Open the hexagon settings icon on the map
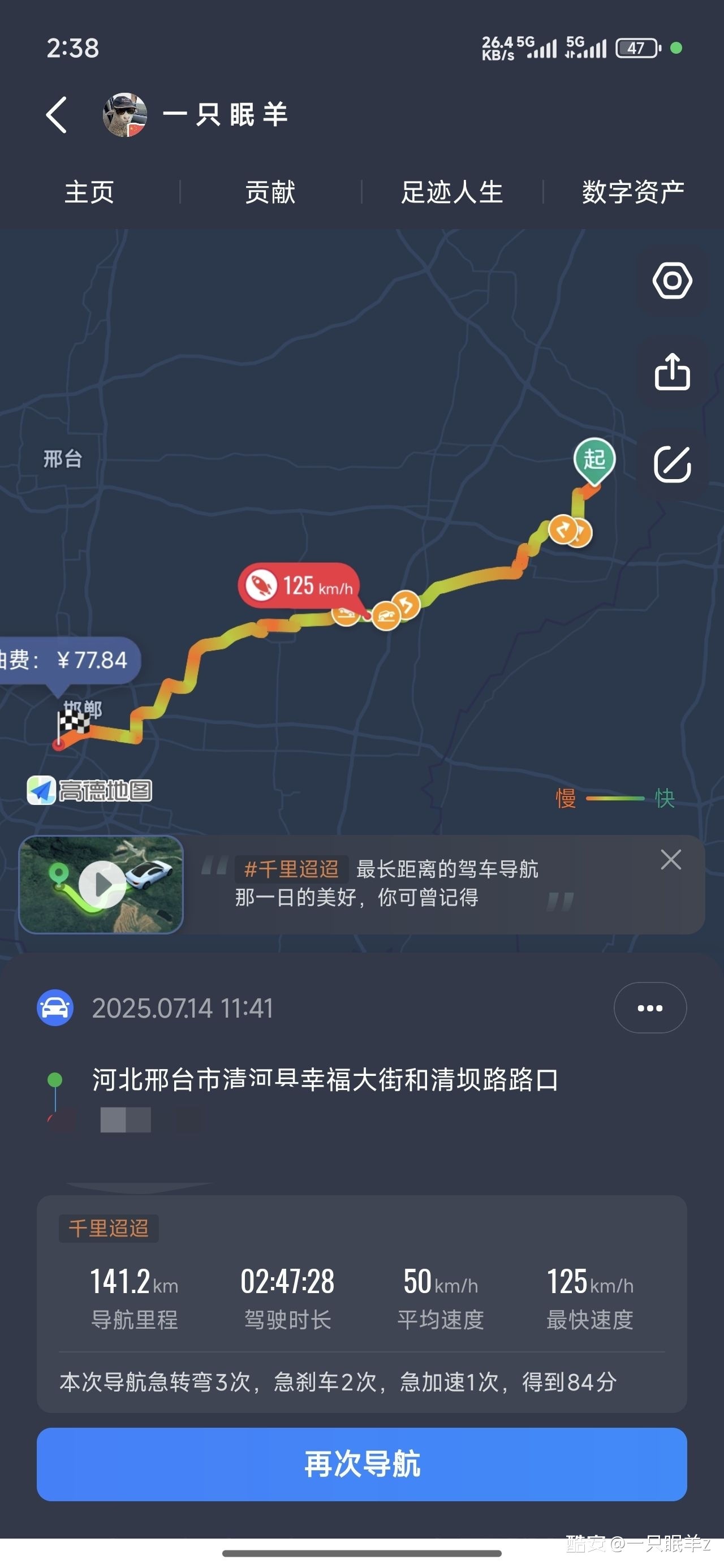The width and height of the screenshot is (724, 1568). (671, 281)
